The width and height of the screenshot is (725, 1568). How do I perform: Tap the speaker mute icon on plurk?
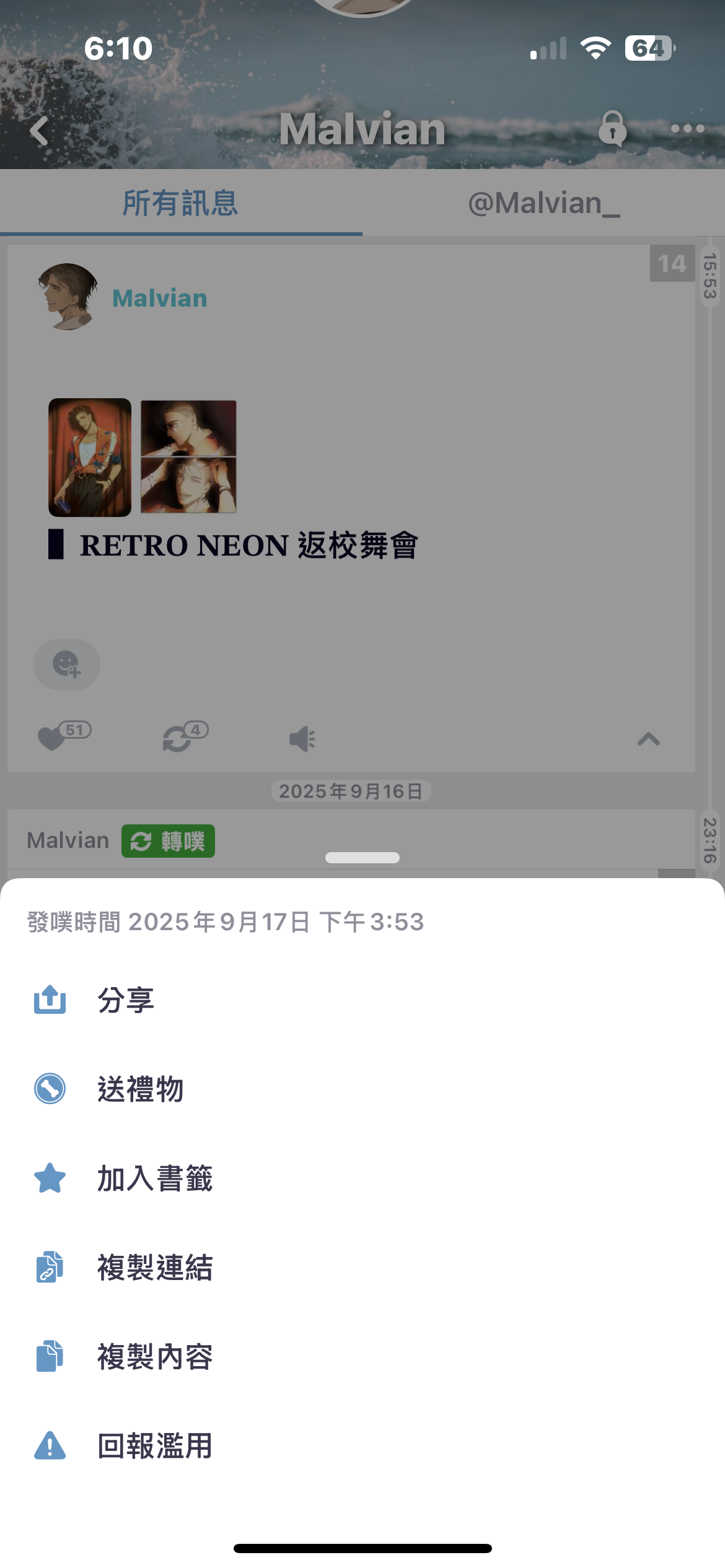pyautogui.click(x=302, y=739)
